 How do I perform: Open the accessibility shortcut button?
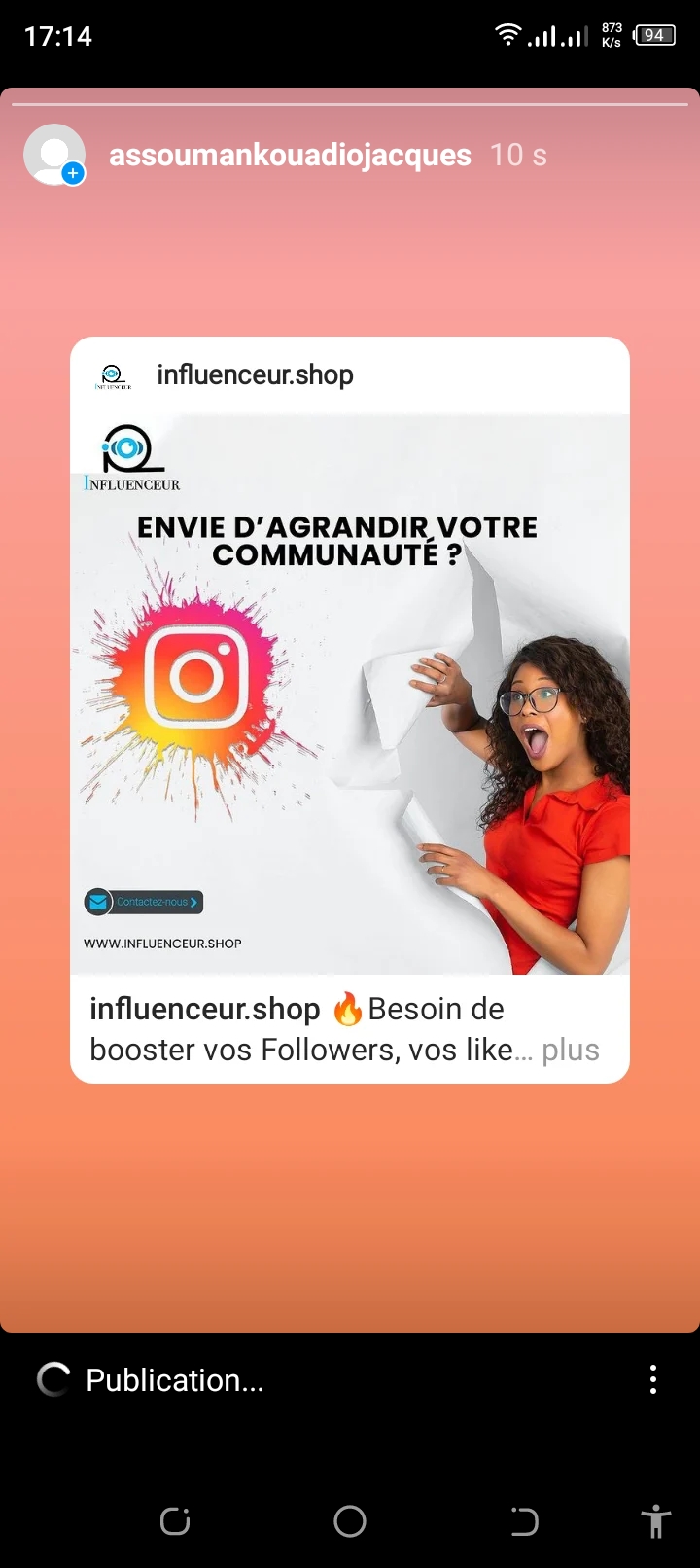click(656, 1521)
